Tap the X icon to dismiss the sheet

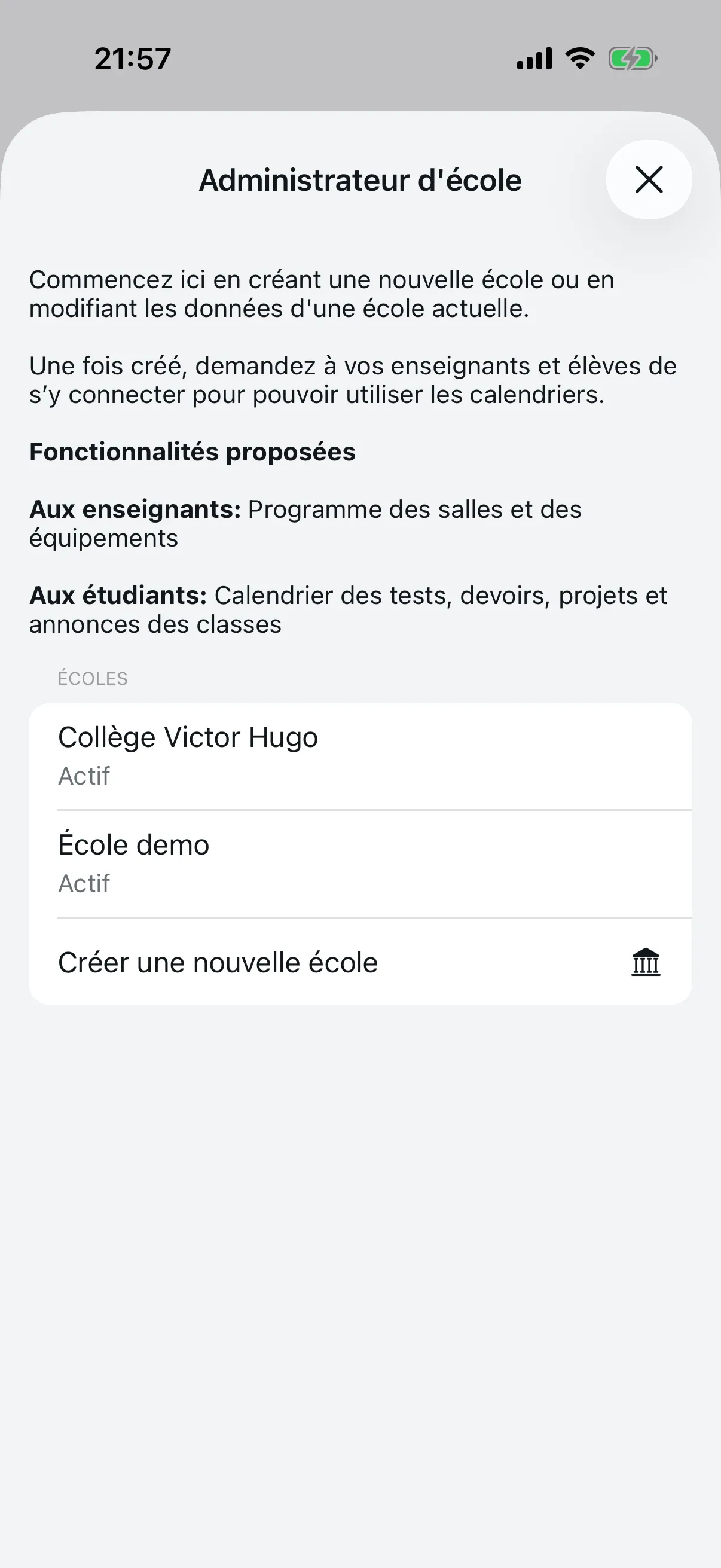coord(649,179)
